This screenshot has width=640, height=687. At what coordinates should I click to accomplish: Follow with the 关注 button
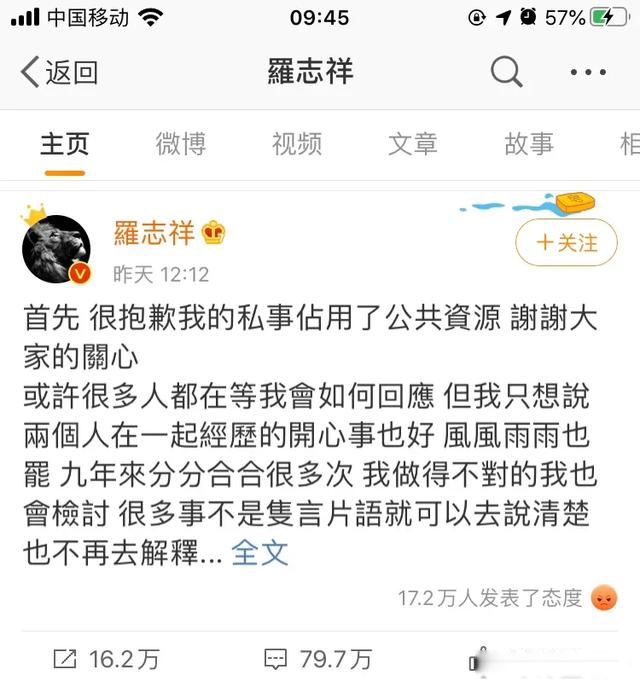pyautogui.click(x=566, y=242)
